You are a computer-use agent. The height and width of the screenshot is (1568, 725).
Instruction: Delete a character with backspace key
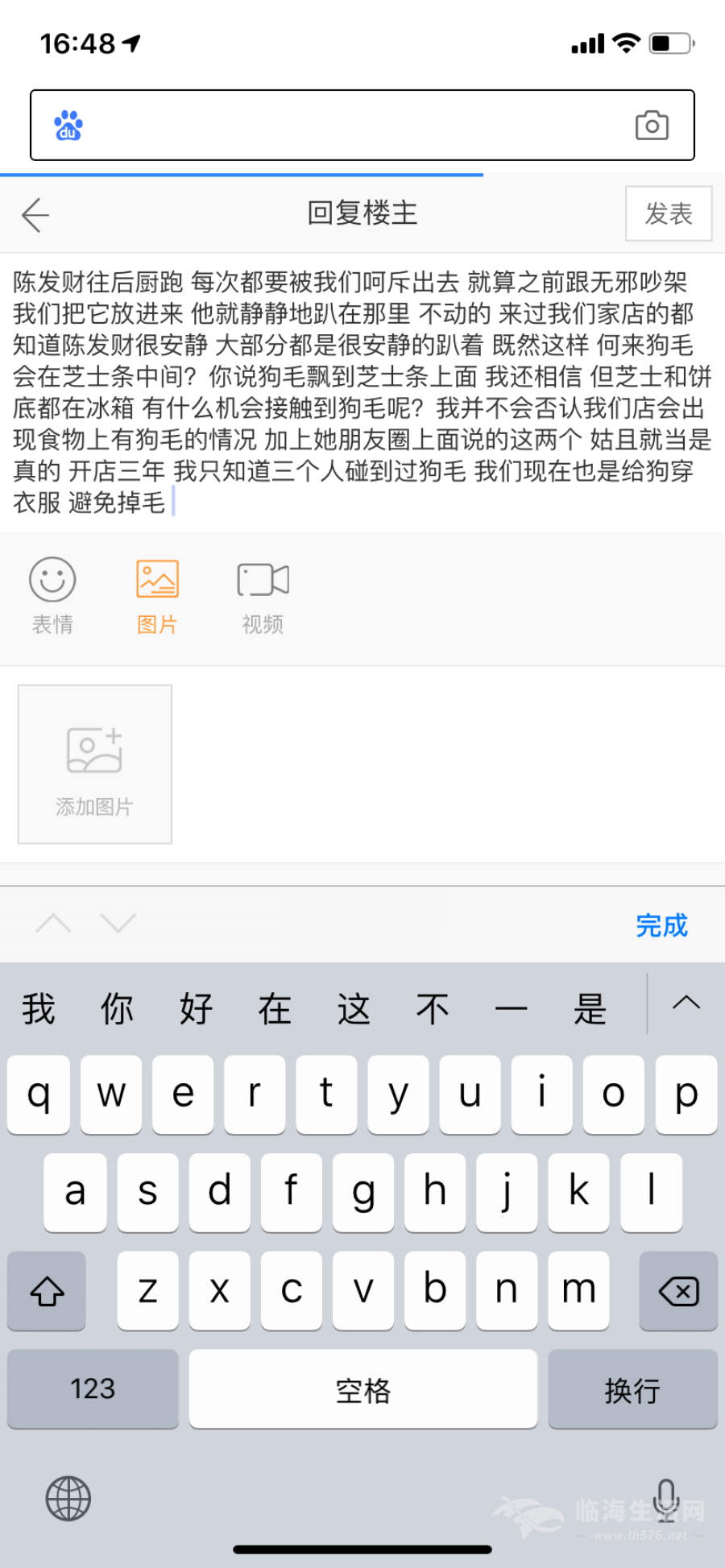coord(678,1292)
